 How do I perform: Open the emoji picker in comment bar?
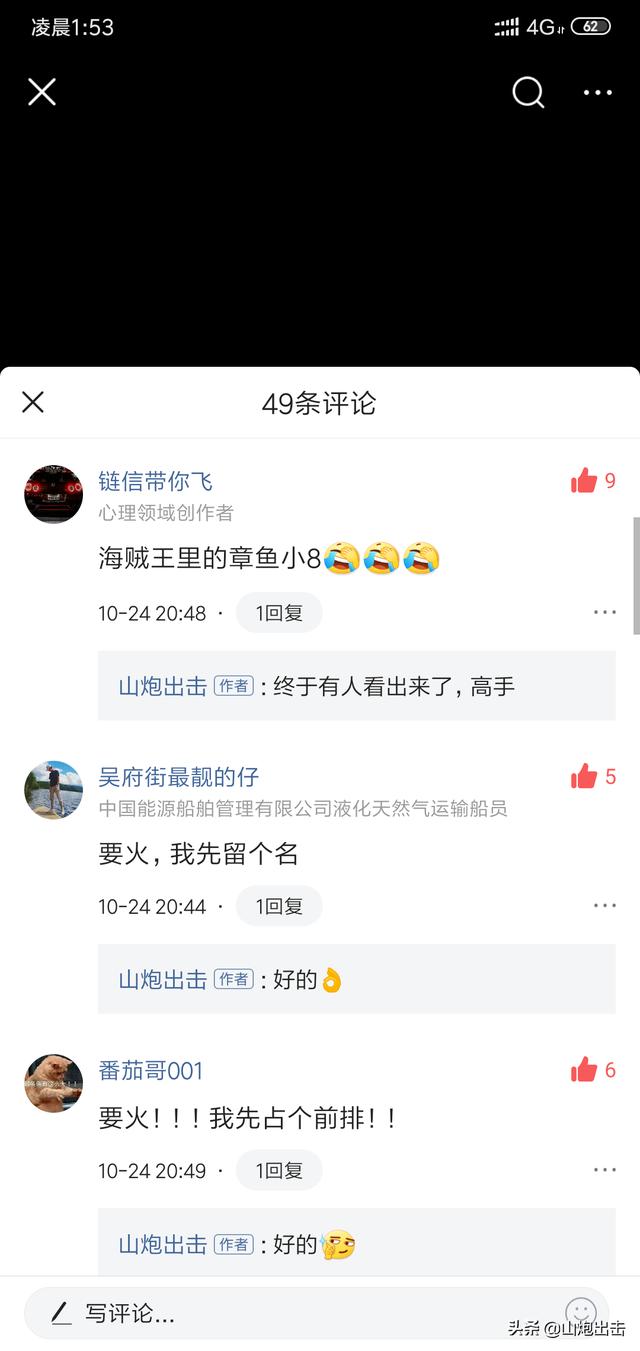click(581, 1312)
